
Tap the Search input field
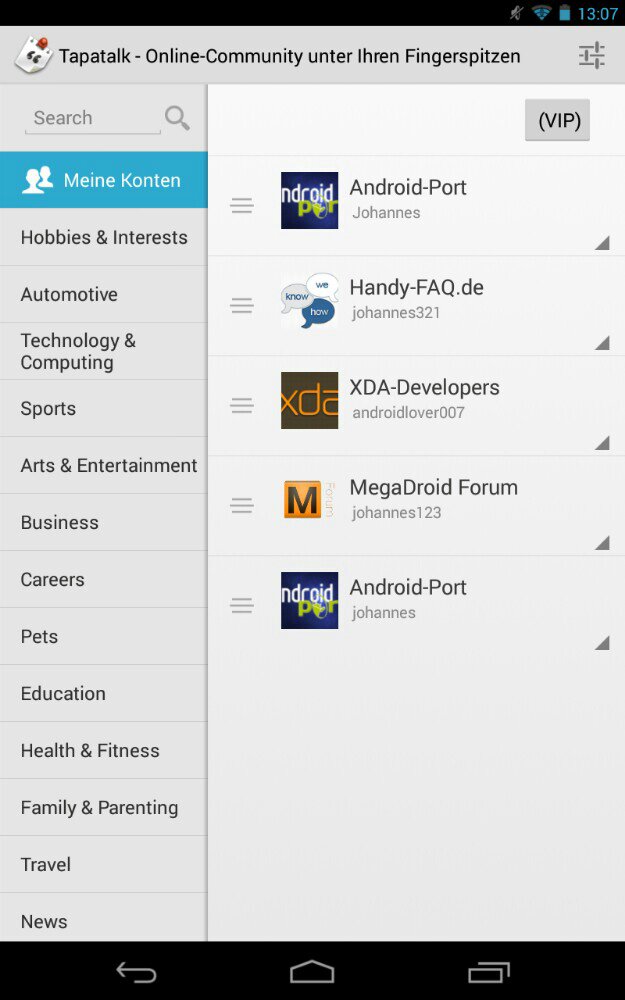pyautogui.click(x=92, y=118)
